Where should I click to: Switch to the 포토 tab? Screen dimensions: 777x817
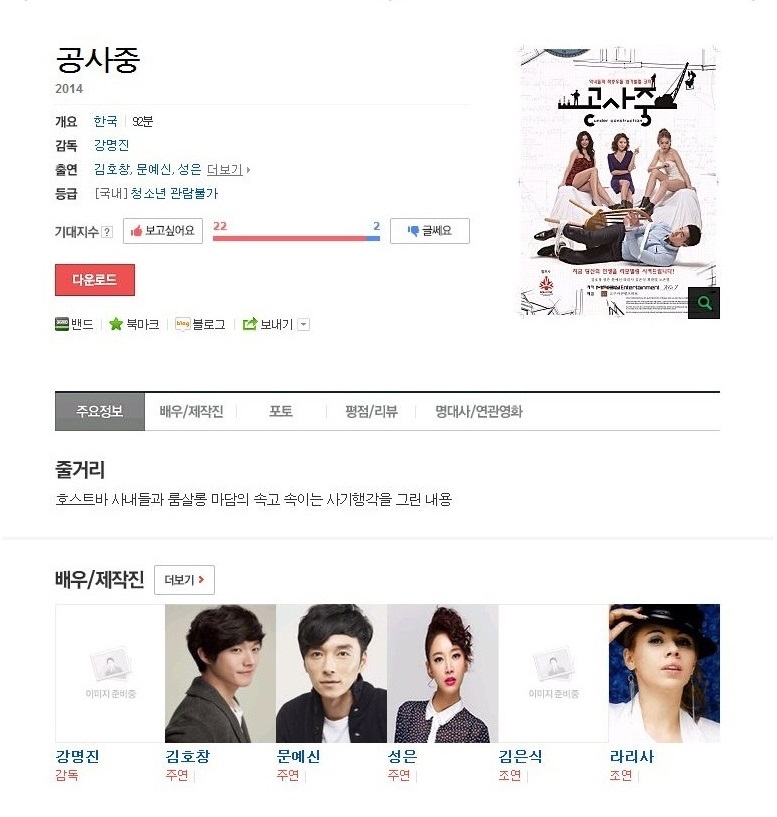[x=280, y=412]
